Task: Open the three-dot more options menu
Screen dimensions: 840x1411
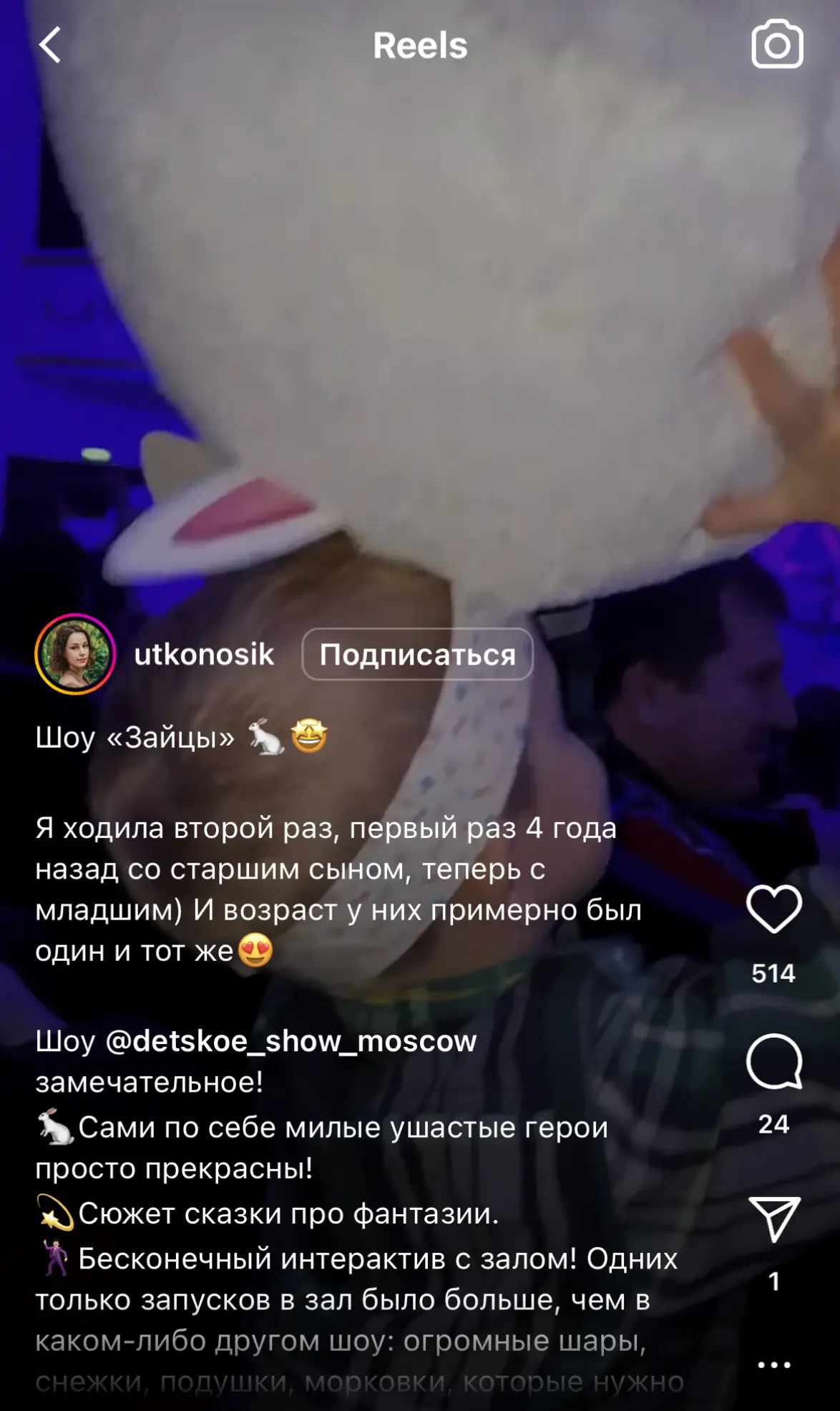Action: [x=773, y=1364]
